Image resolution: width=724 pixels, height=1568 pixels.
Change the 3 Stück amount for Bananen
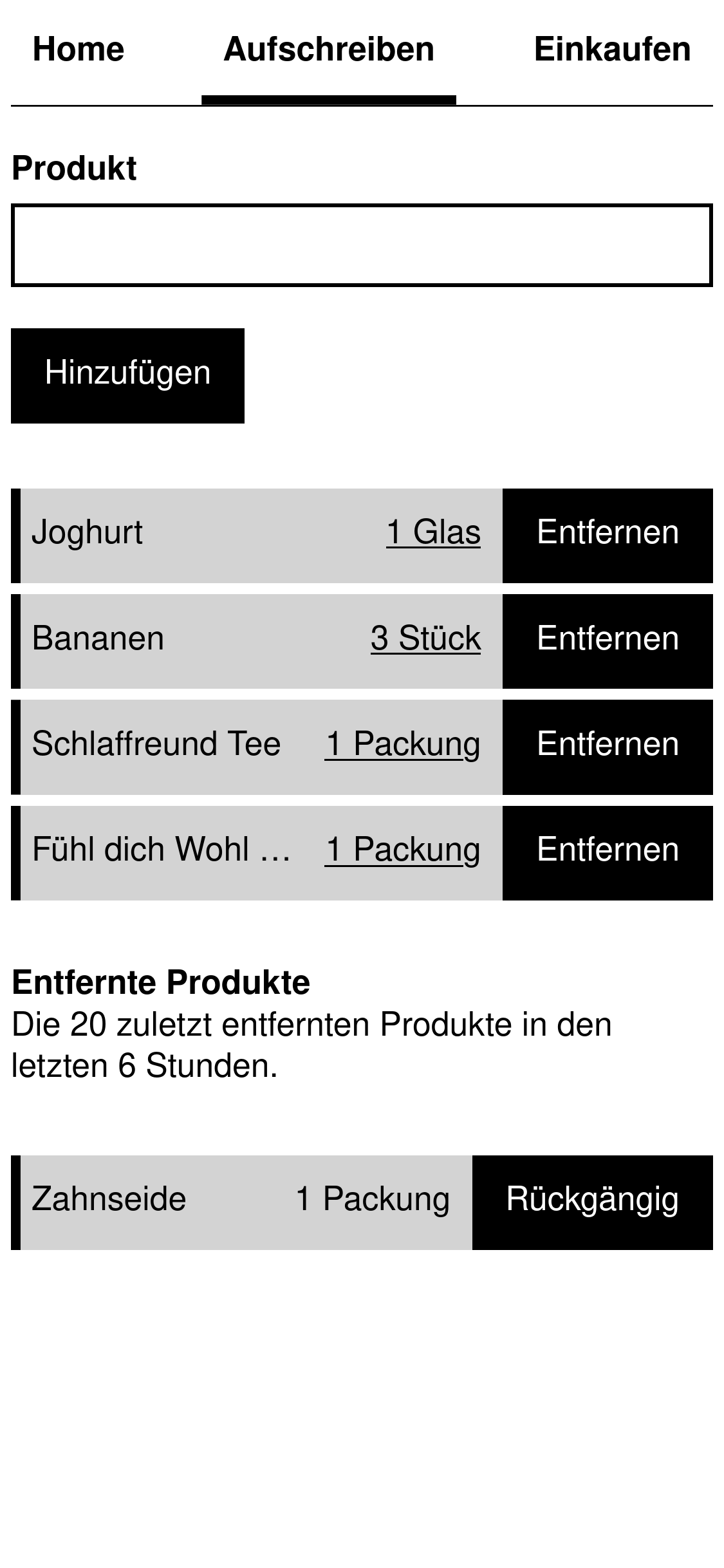(425, 639)
